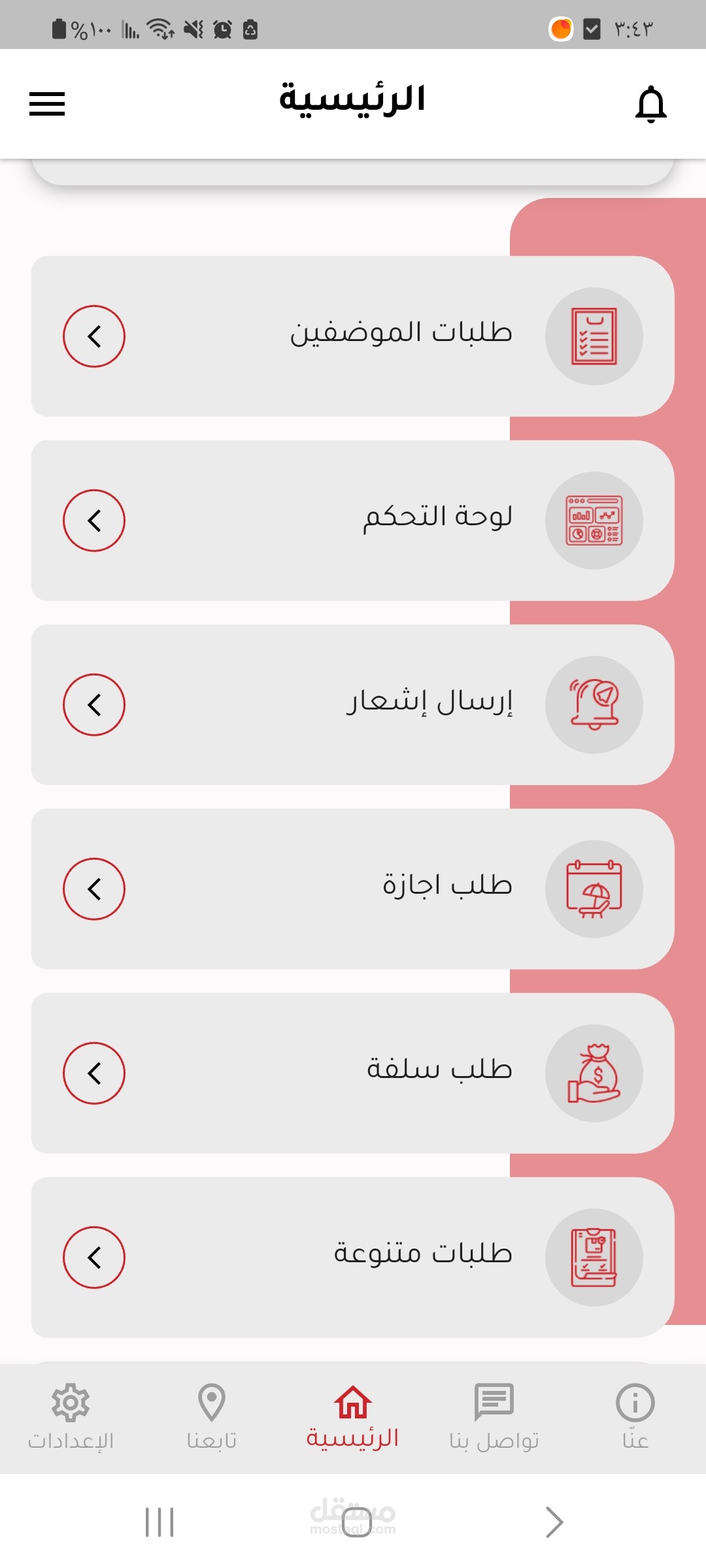
Task: Open the notifications bell
Action: [650, 104]
